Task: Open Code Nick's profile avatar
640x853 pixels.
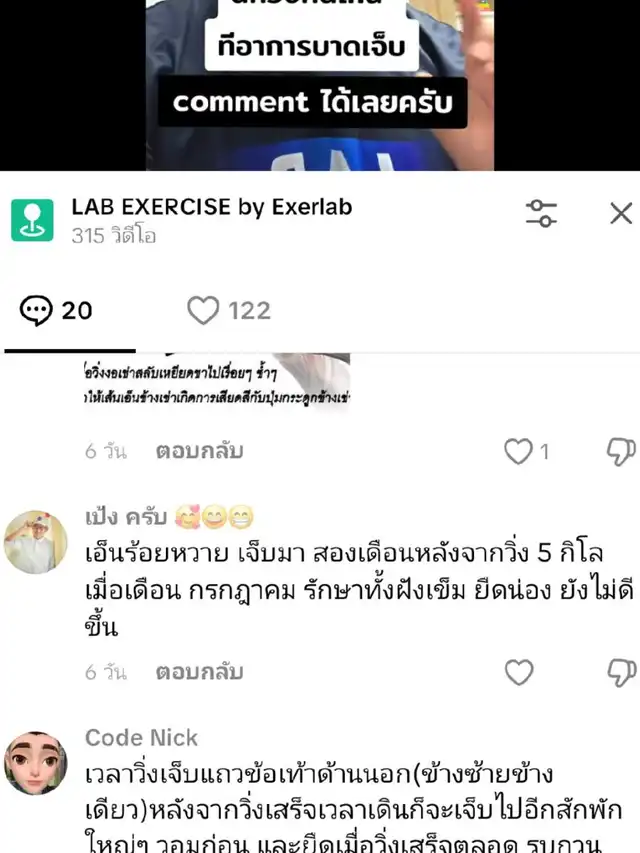Action: (x=36, y=763)
